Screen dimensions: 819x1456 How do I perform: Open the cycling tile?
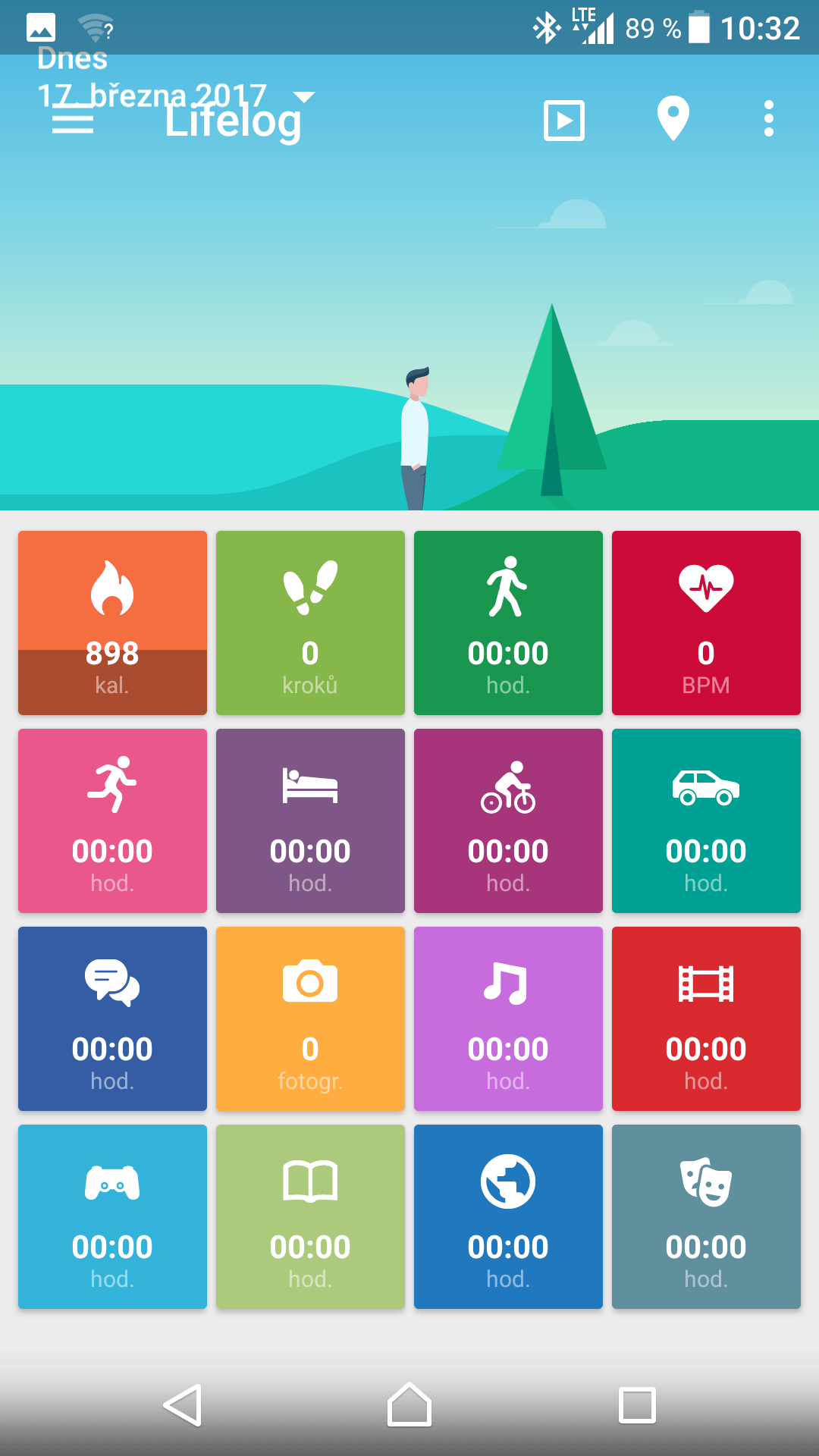[x=508, y=821]
